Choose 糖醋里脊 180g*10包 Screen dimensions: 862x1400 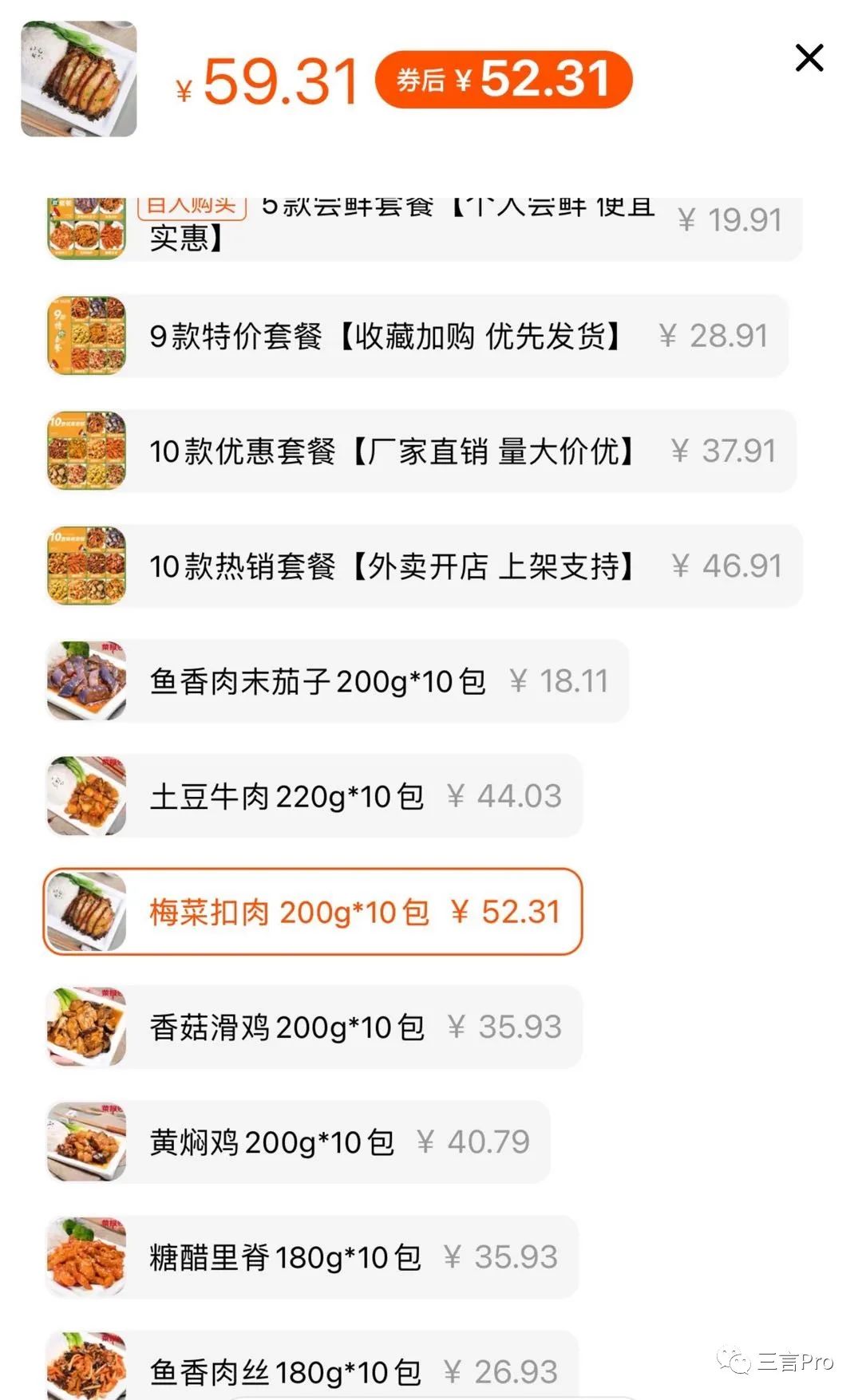(x=311, y=1257)
